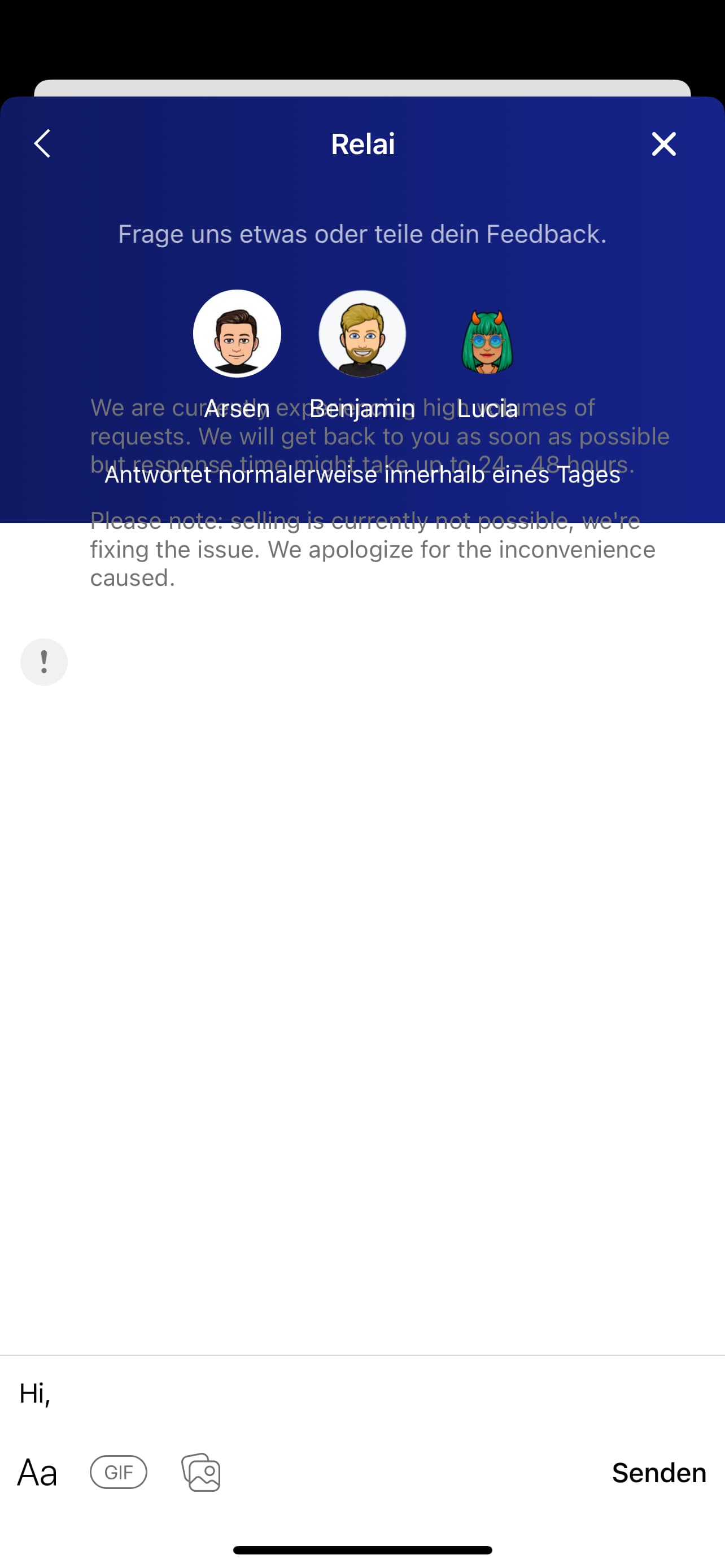Attach an image from the gallery
Image resolution: width=725 pixels, height=1568 pixels.
tap(201, 1473)
